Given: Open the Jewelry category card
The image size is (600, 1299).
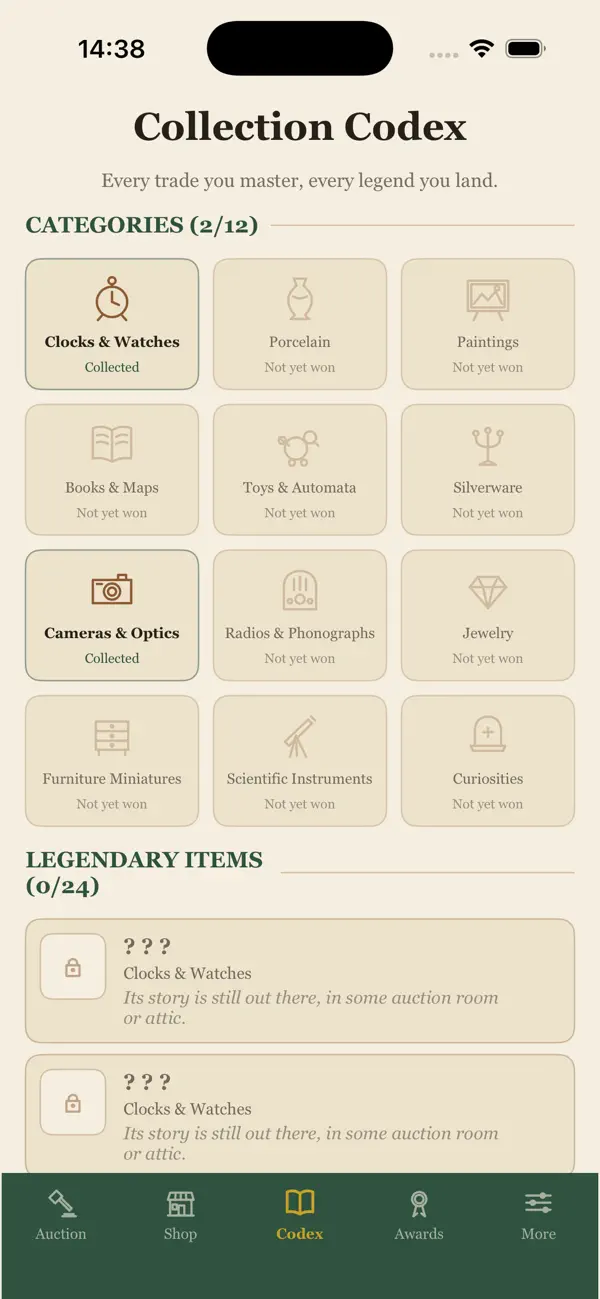Looking at the screenshot, I should coord(488,615).
